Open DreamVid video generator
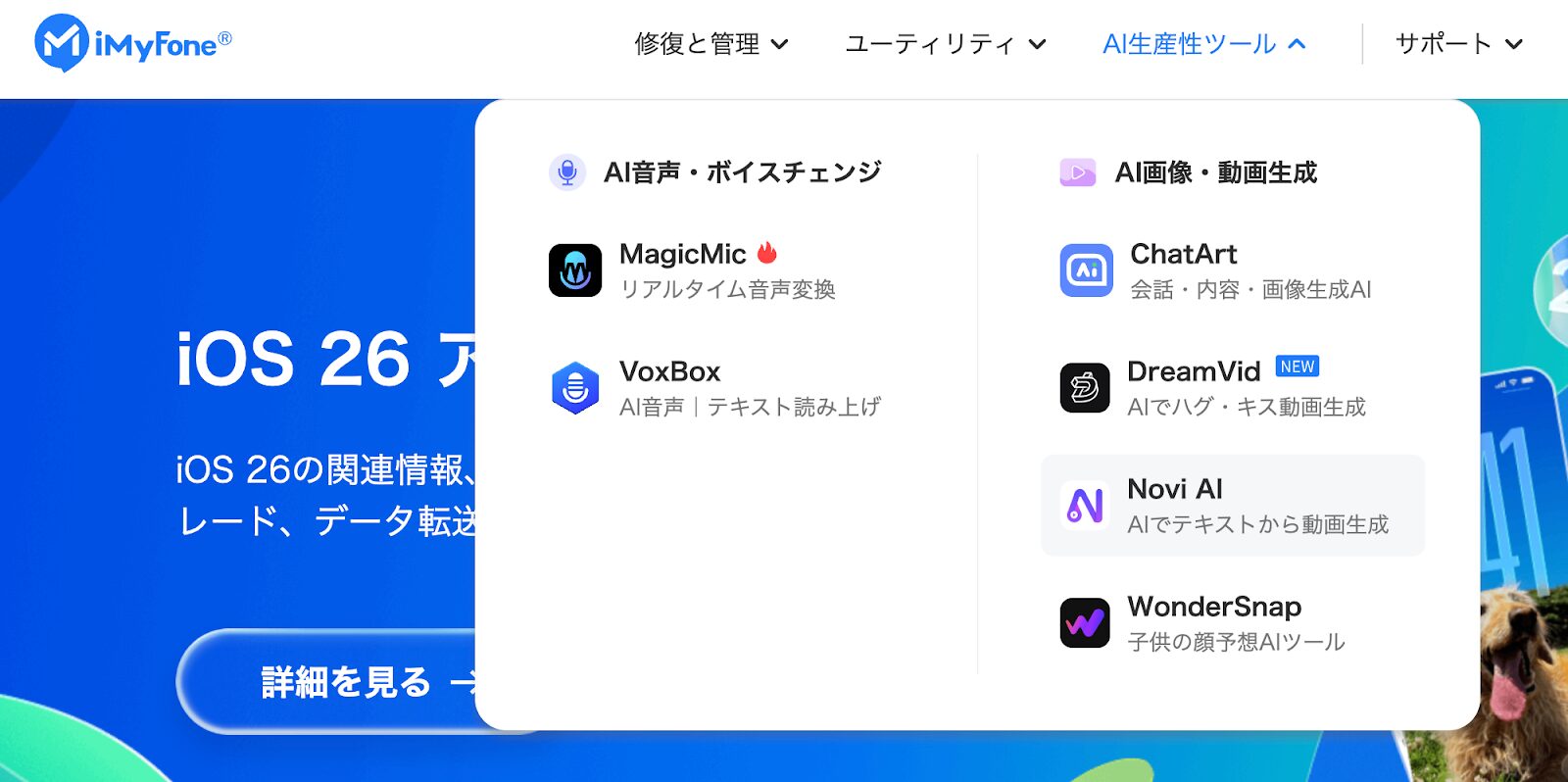The width and height of the screenshot is (1568, 782). (x=1215, y=388)
